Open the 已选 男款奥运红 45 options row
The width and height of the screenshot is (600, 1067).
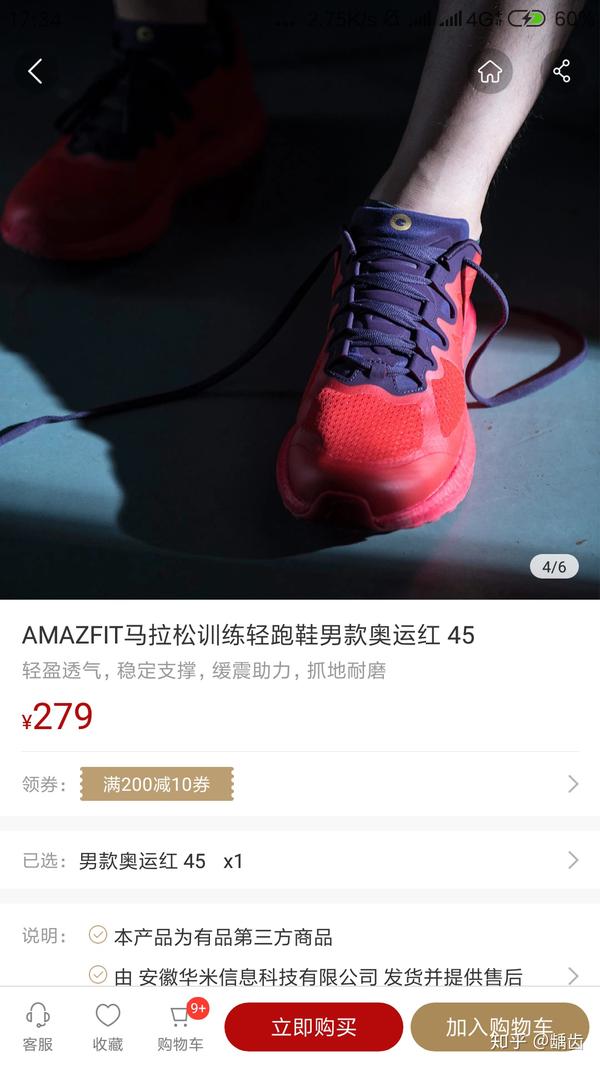pyautogui.click(x=300, y=861)
